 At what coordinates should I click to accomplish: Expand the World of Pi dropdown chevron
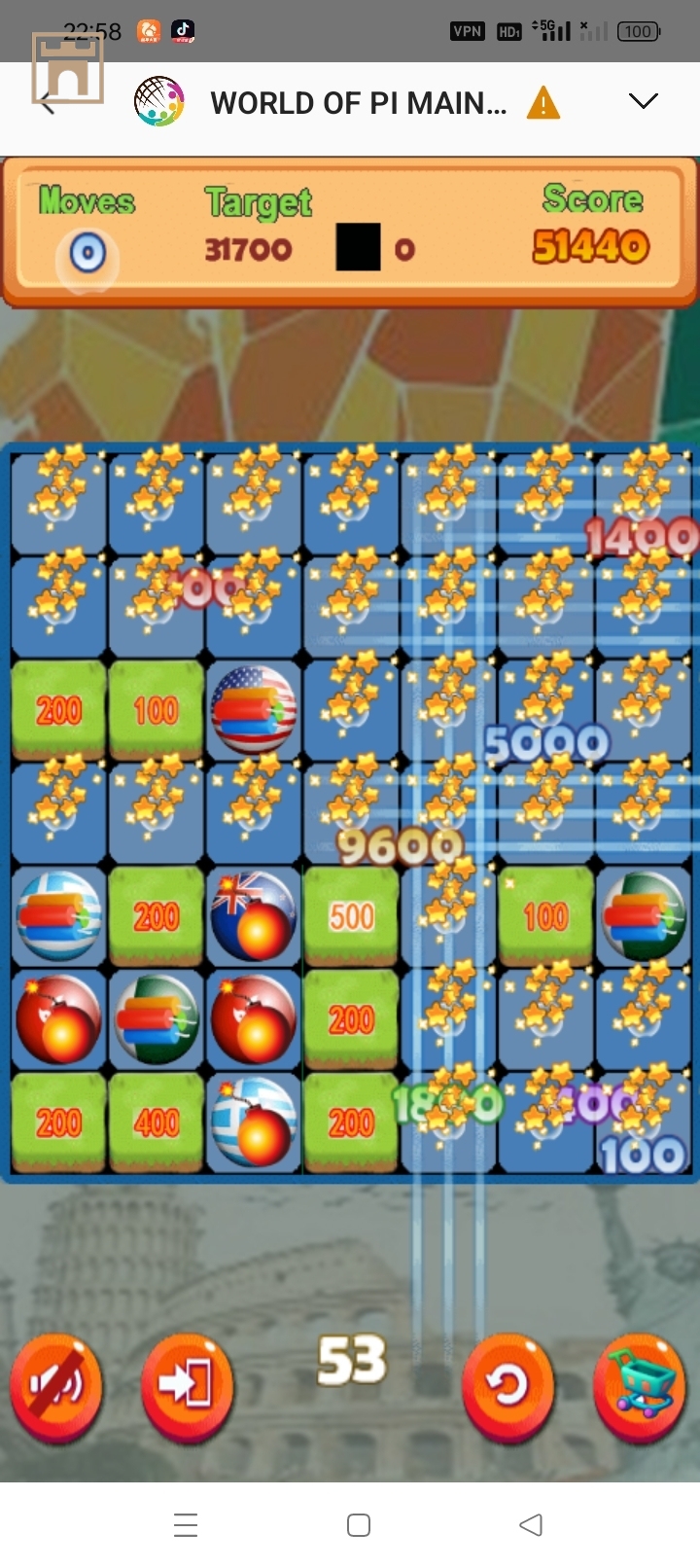pos(643,101)
